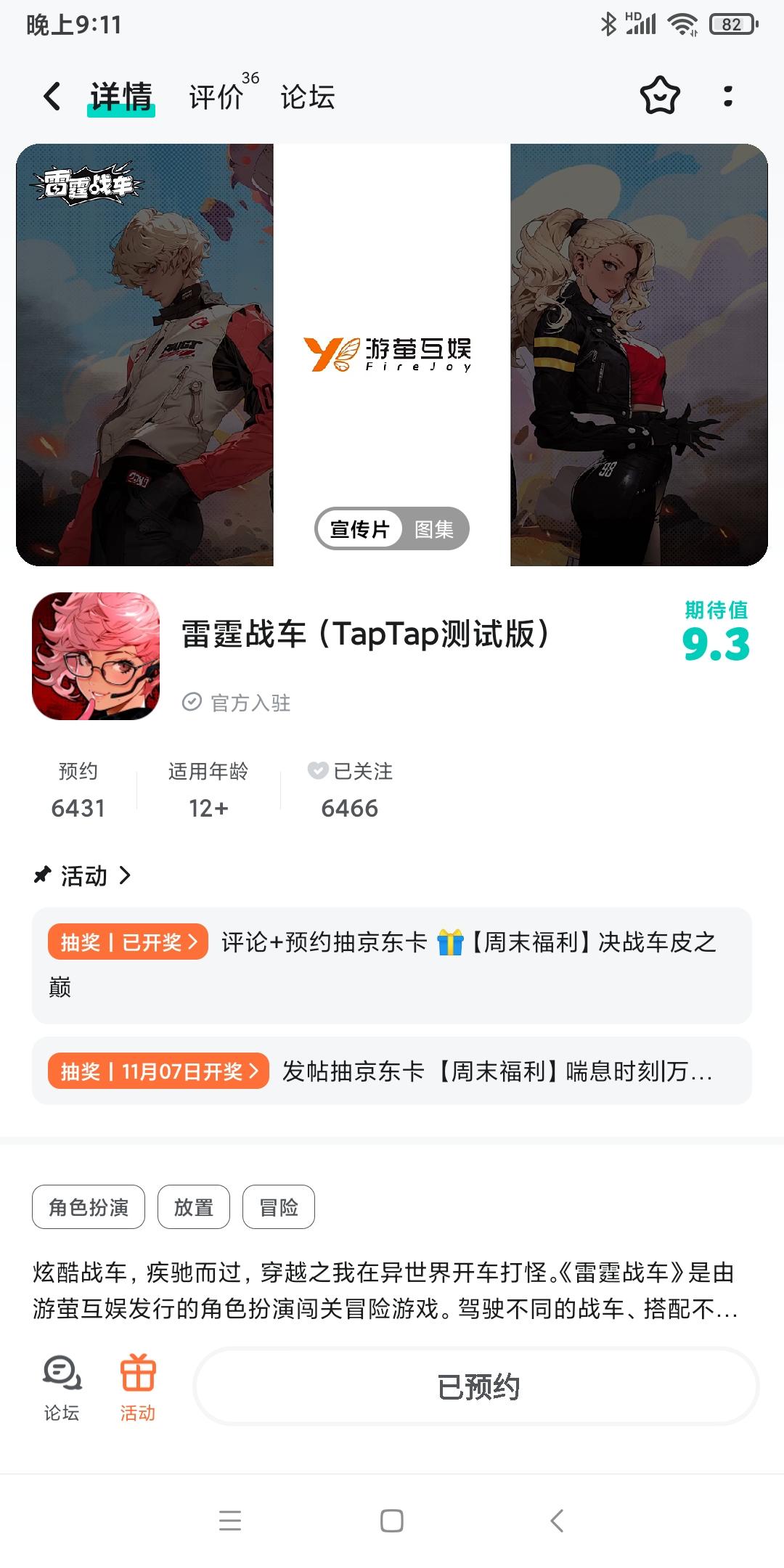Screen dimensions: 784x1568
Task: Open the three-dot overflow menu
Action: (x=728, y=95)
